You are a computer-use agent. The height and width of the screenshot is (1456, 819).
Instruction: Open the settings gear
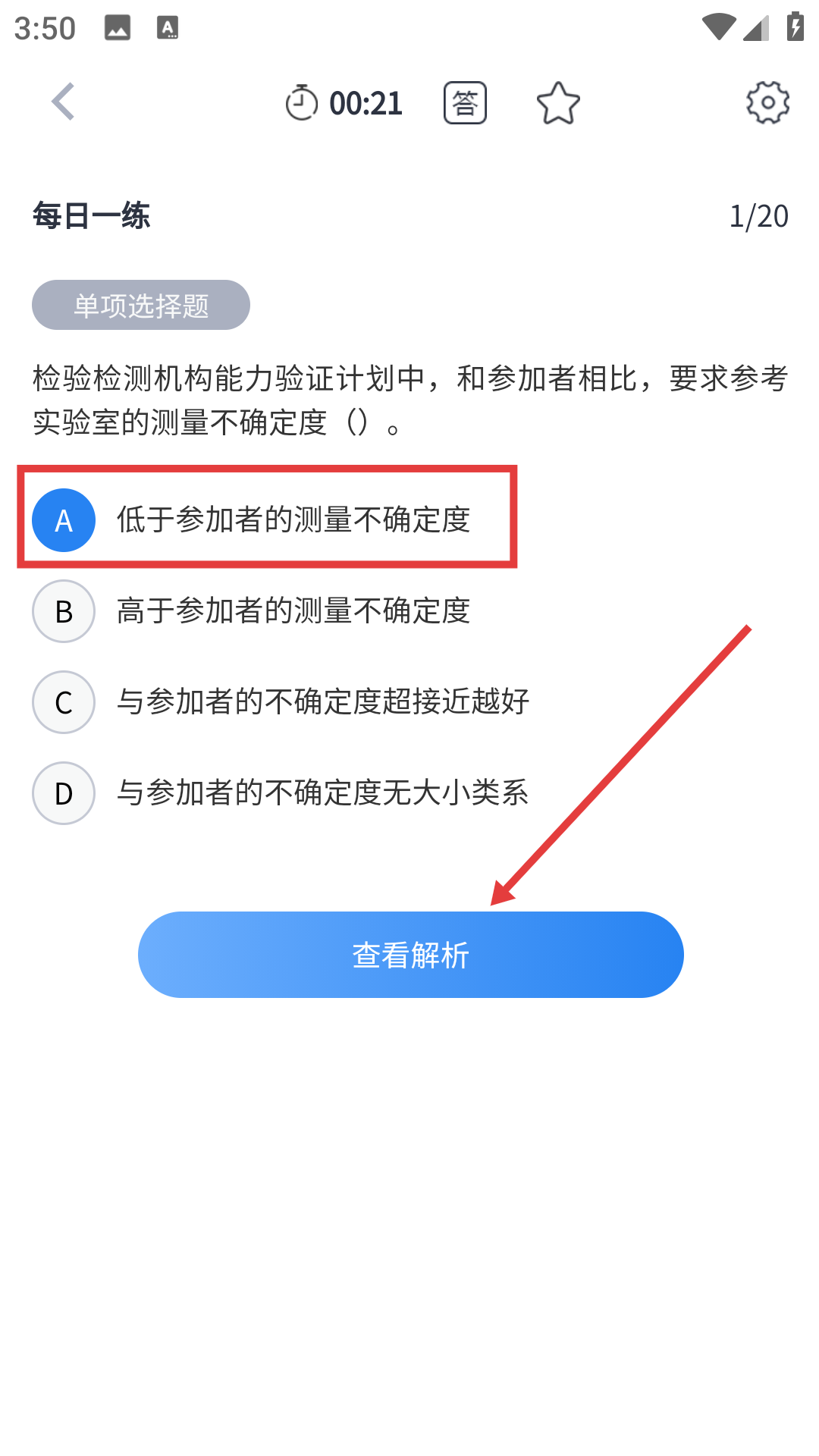pyautogui.click(x=767, y=103)
